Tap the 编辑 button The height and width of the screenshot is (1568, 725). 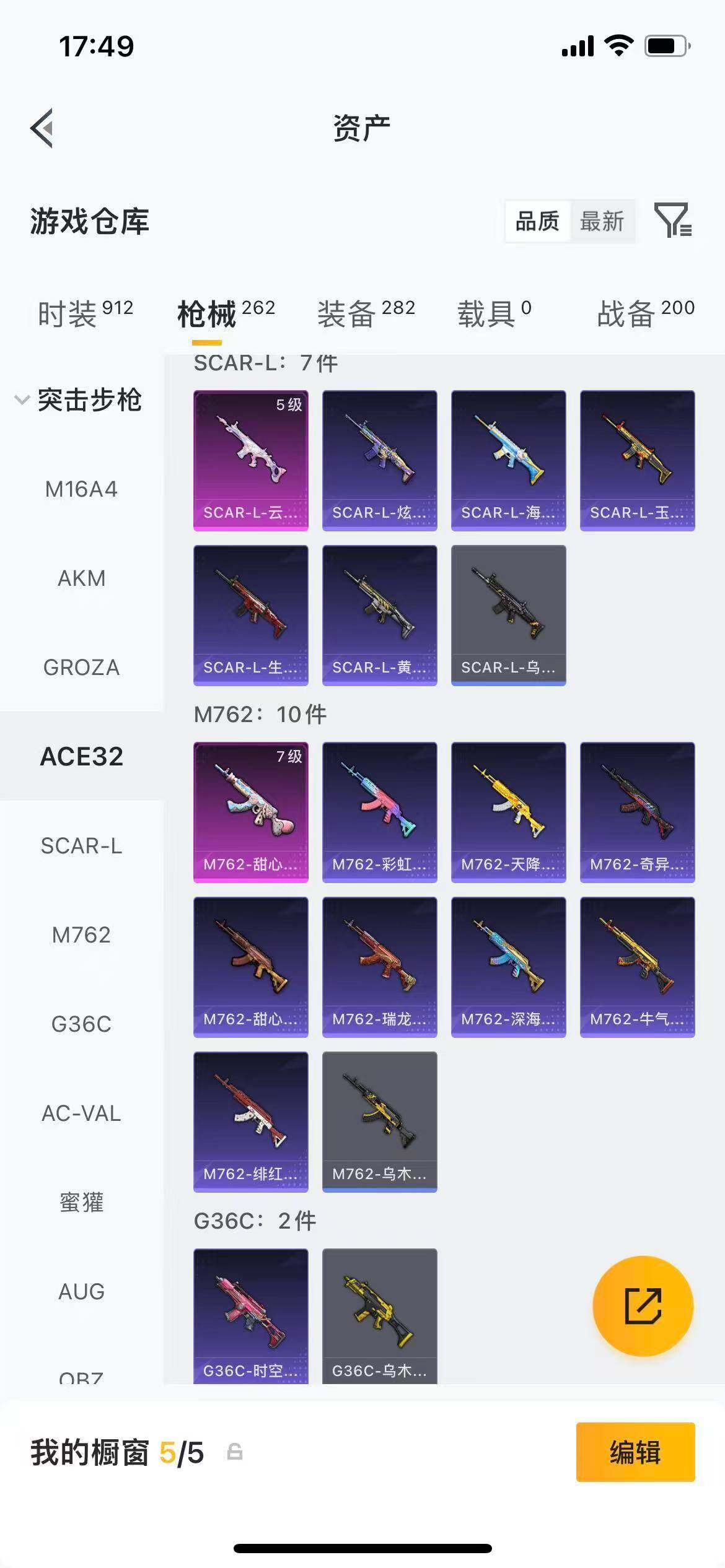636,1452
